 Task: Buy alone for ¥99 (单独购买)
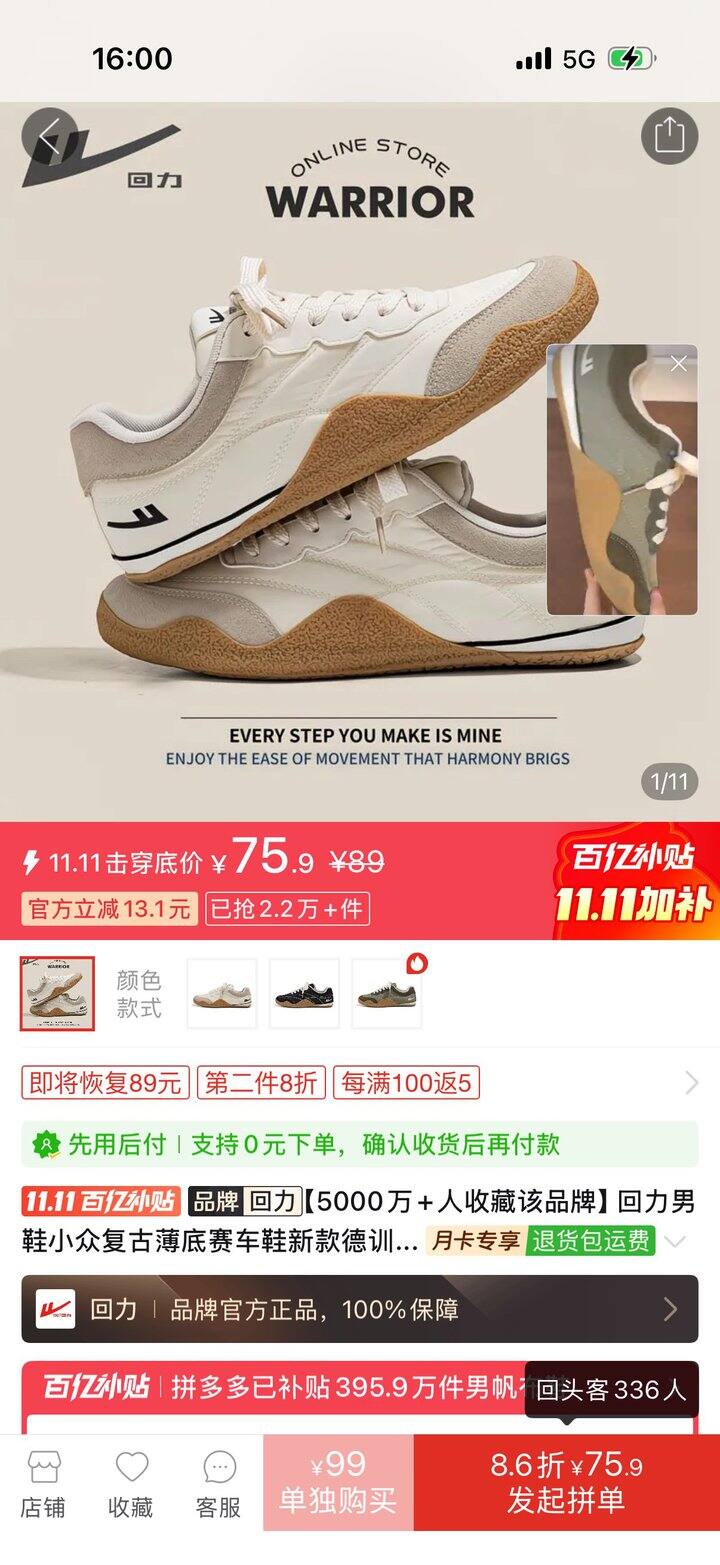point(338,1483)
